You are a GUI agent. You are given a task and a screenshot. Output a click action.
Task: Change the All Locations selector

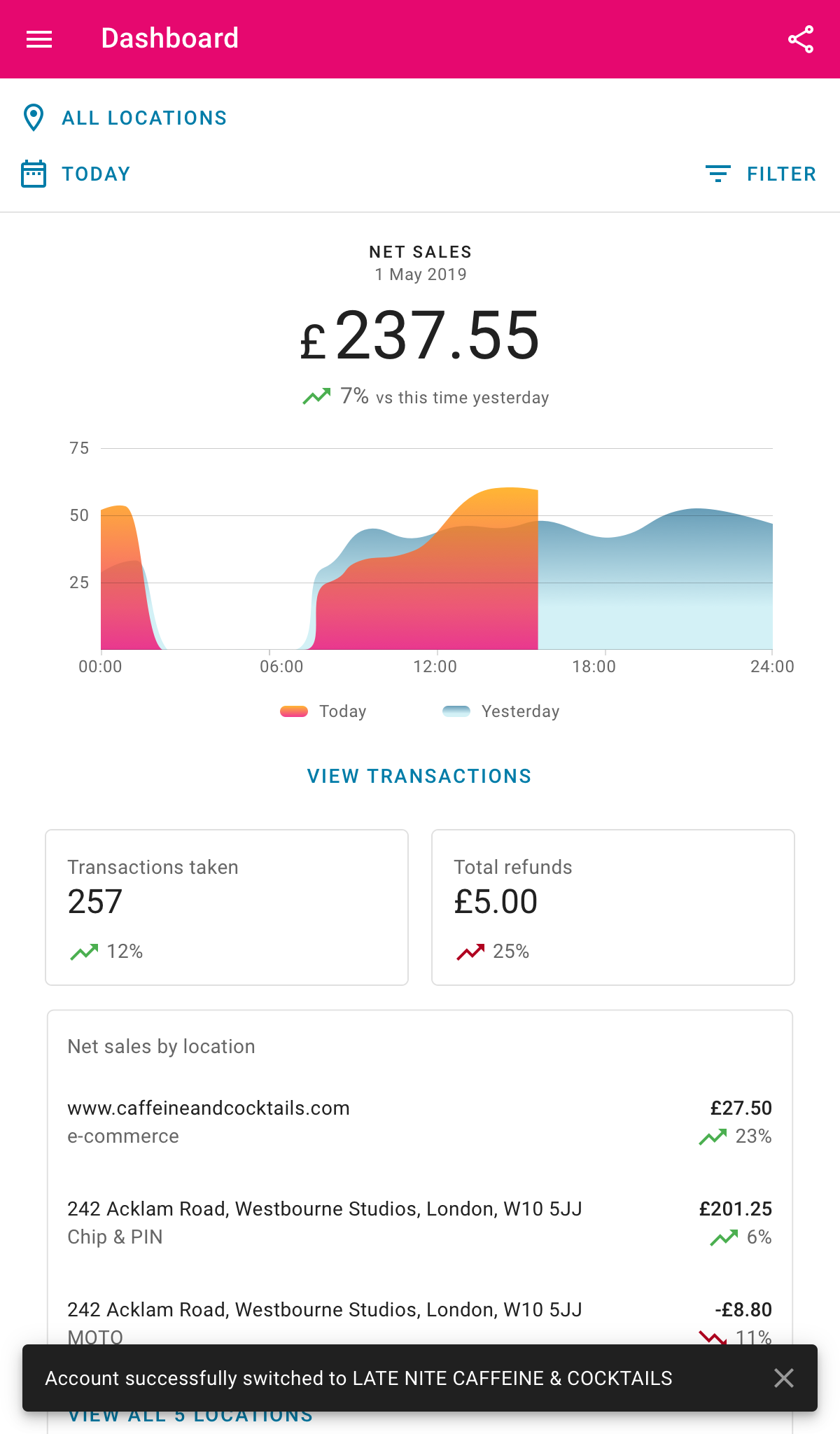(125, 118)
